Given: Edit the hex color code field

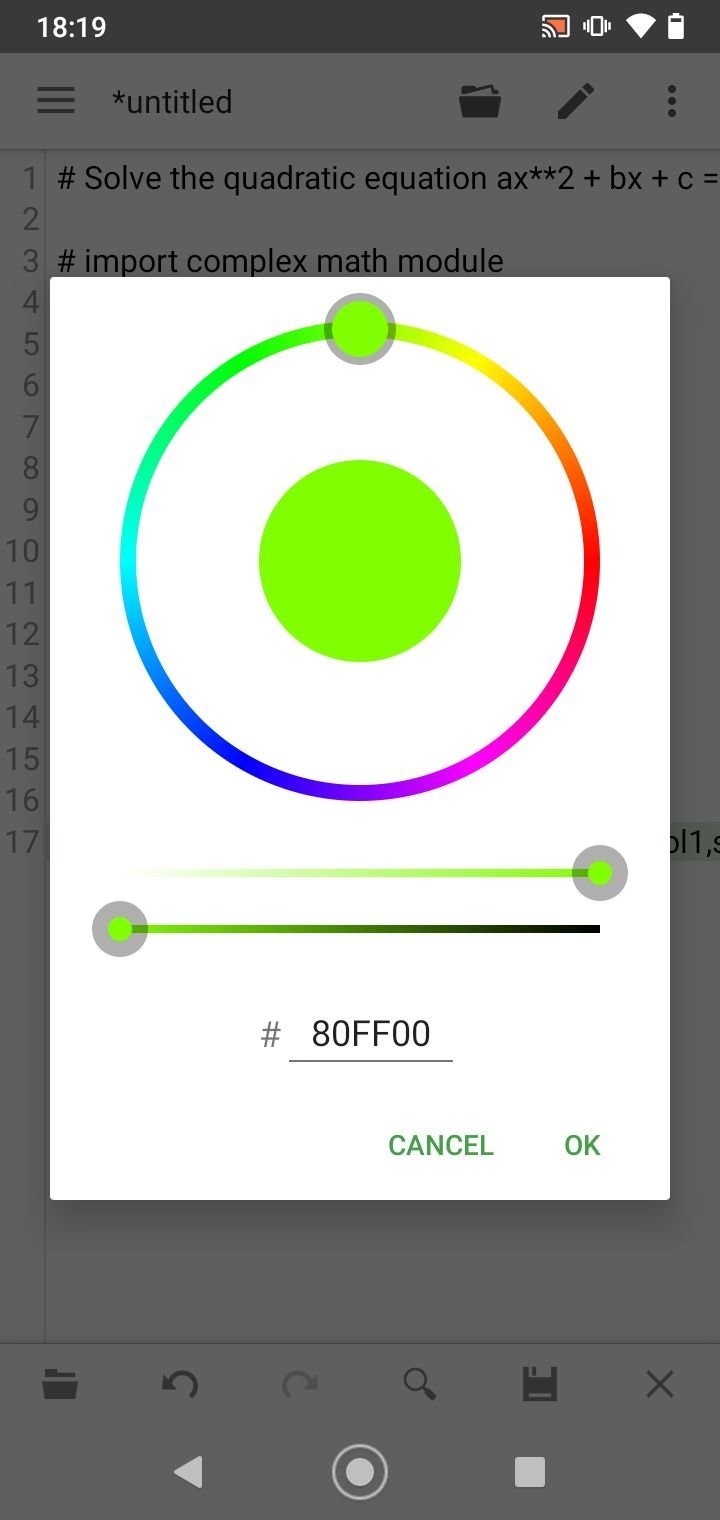Looking at the screenshot, I should (371, 1034).
